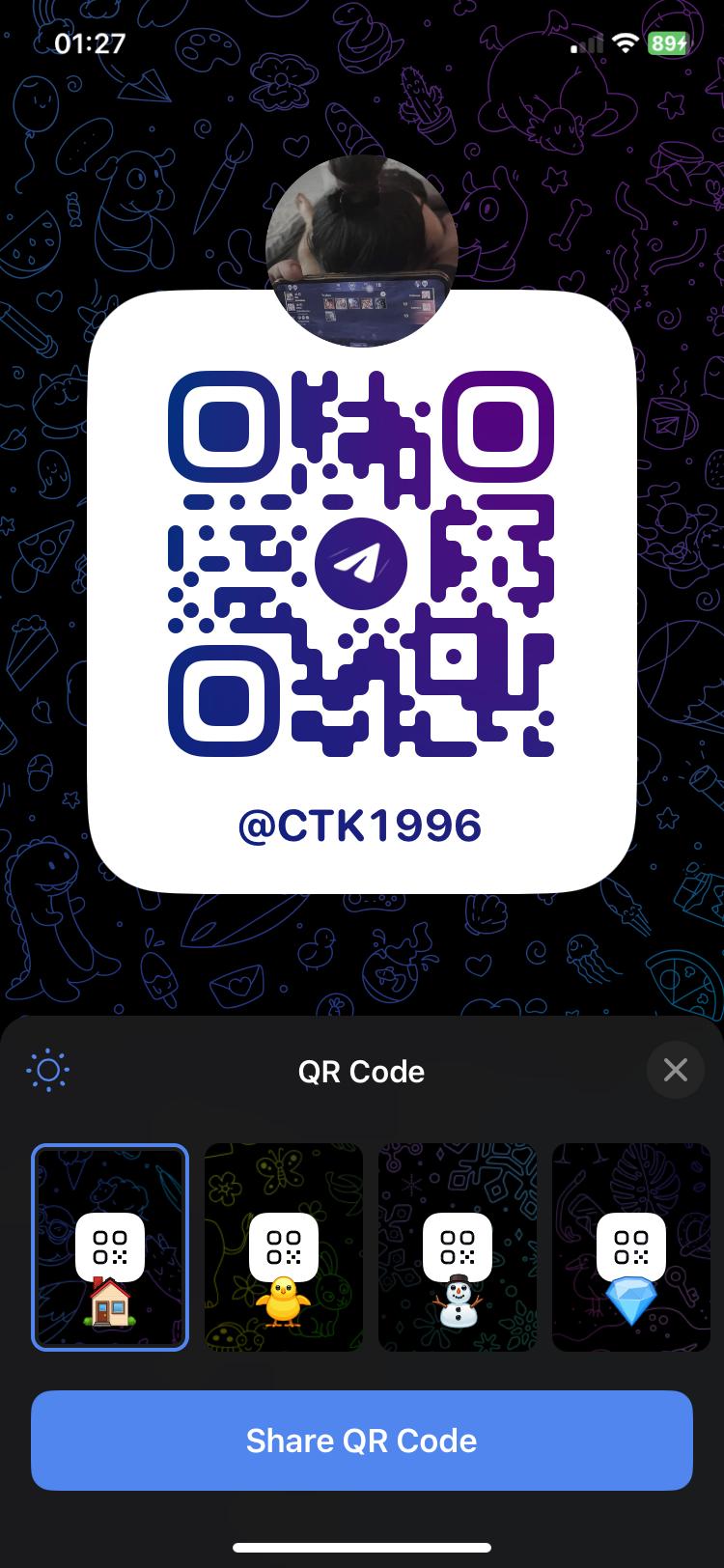Apply the diamond theme
The height and width of the screenshot is (1568, 724).
(631, 1247)
